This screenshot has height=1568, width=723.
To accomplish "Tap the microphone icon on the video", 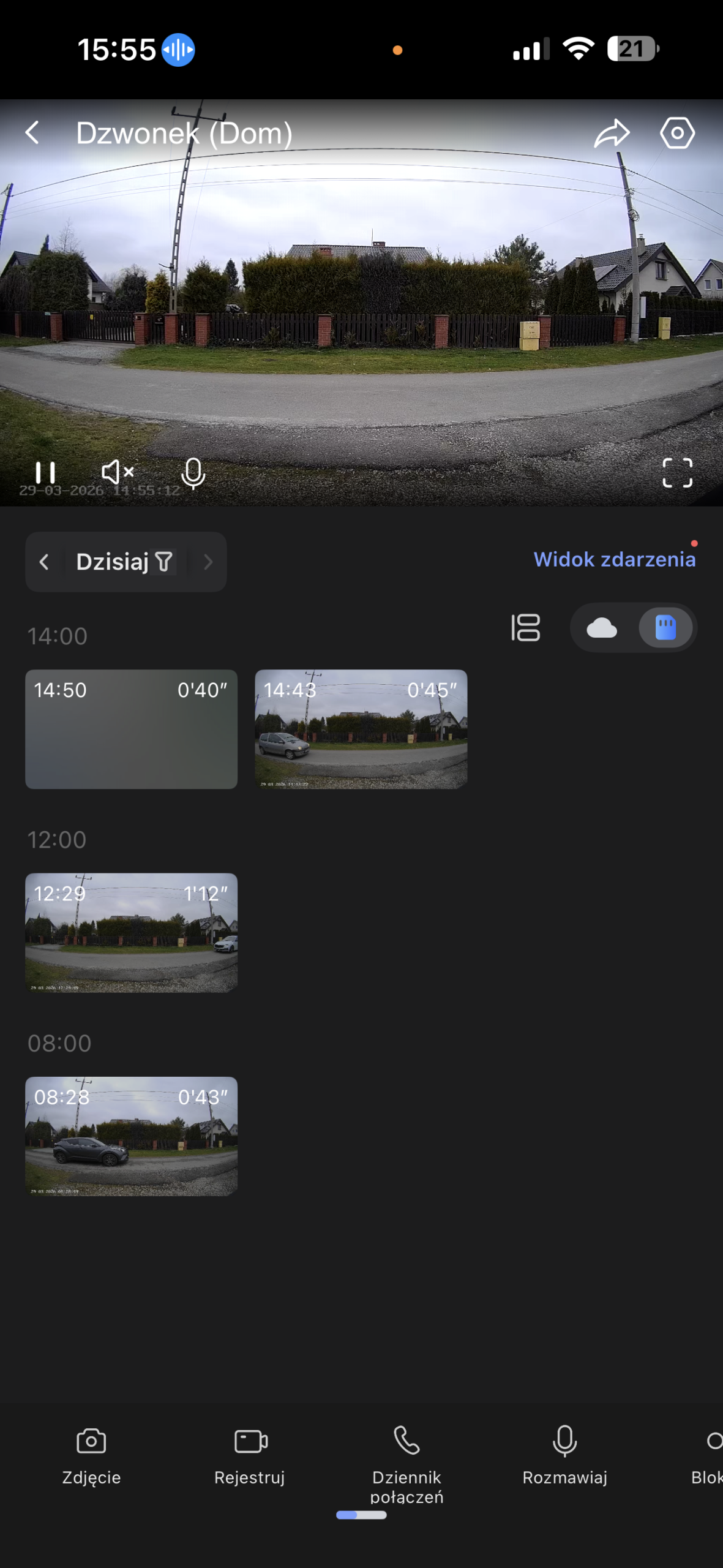I will click(x=193, y=473).
